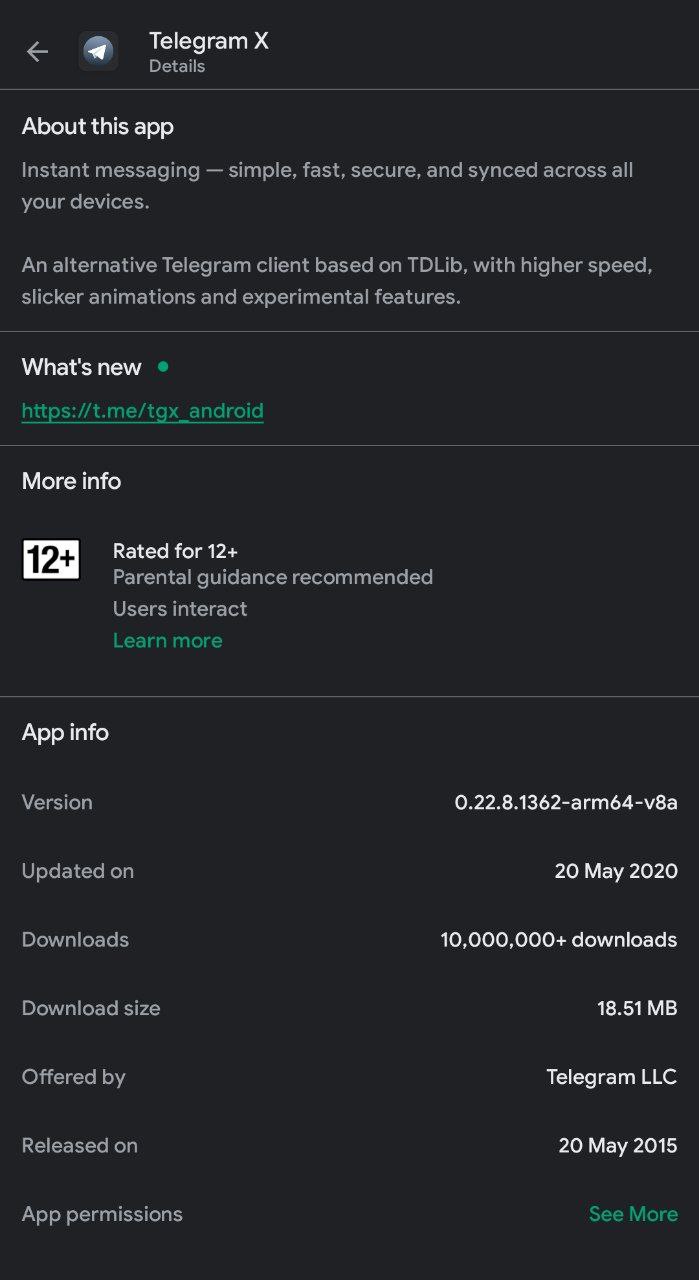
Task: Go back from Telegram X details
Action: coord(37,52)
